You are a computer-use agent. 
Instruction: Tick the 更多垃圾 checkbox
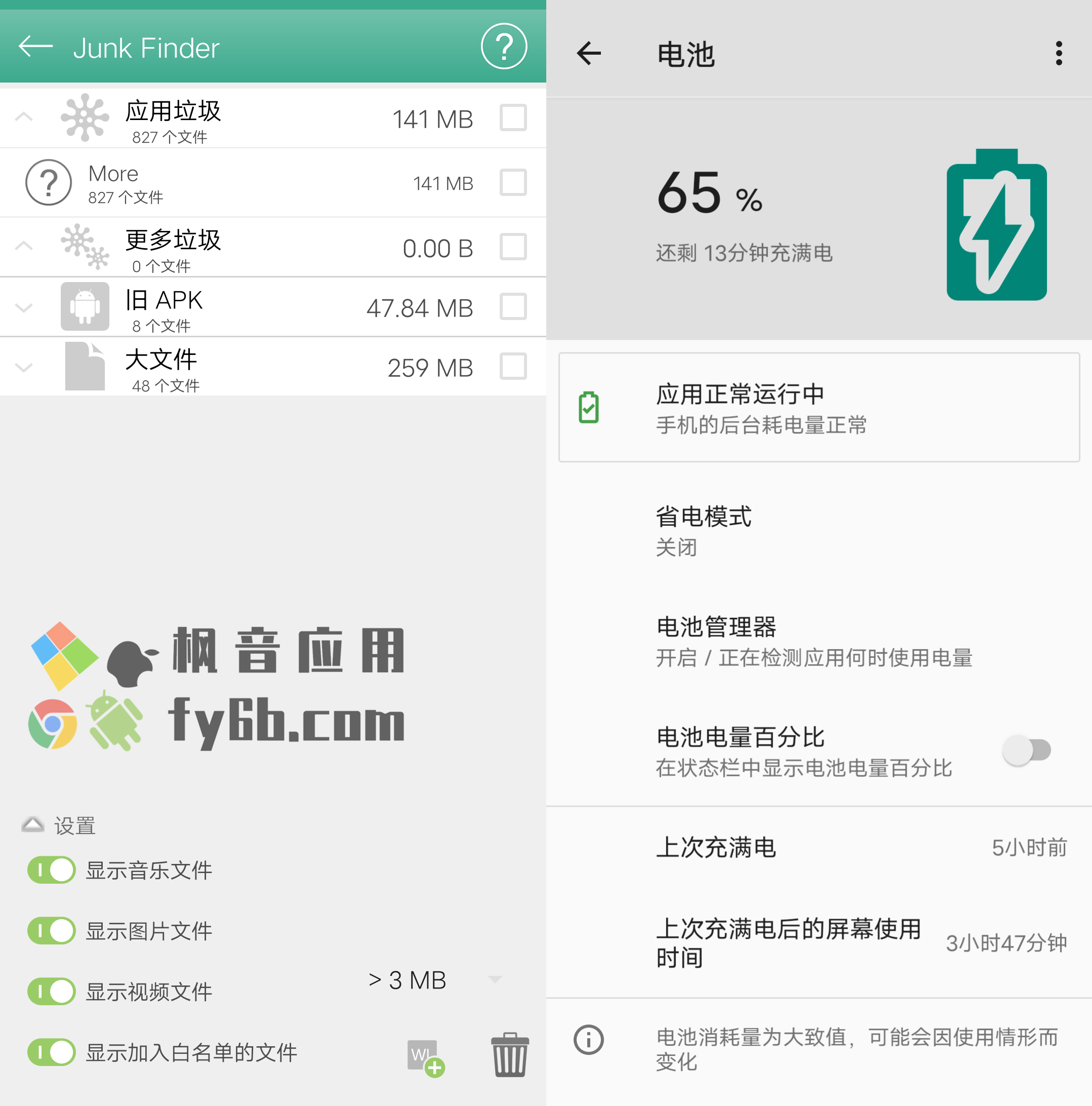coord(512,247)
